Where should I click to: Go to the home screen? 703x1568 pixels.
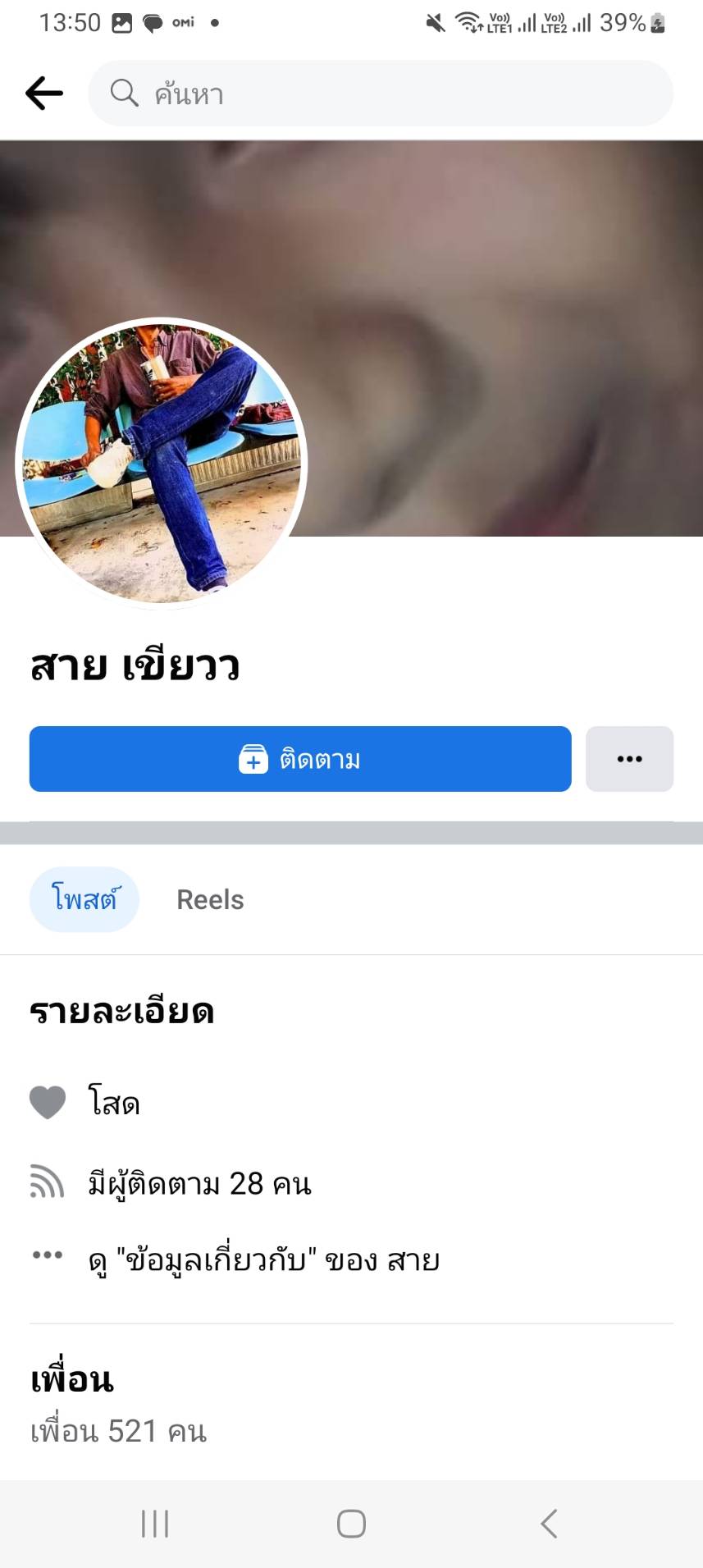351,1524
